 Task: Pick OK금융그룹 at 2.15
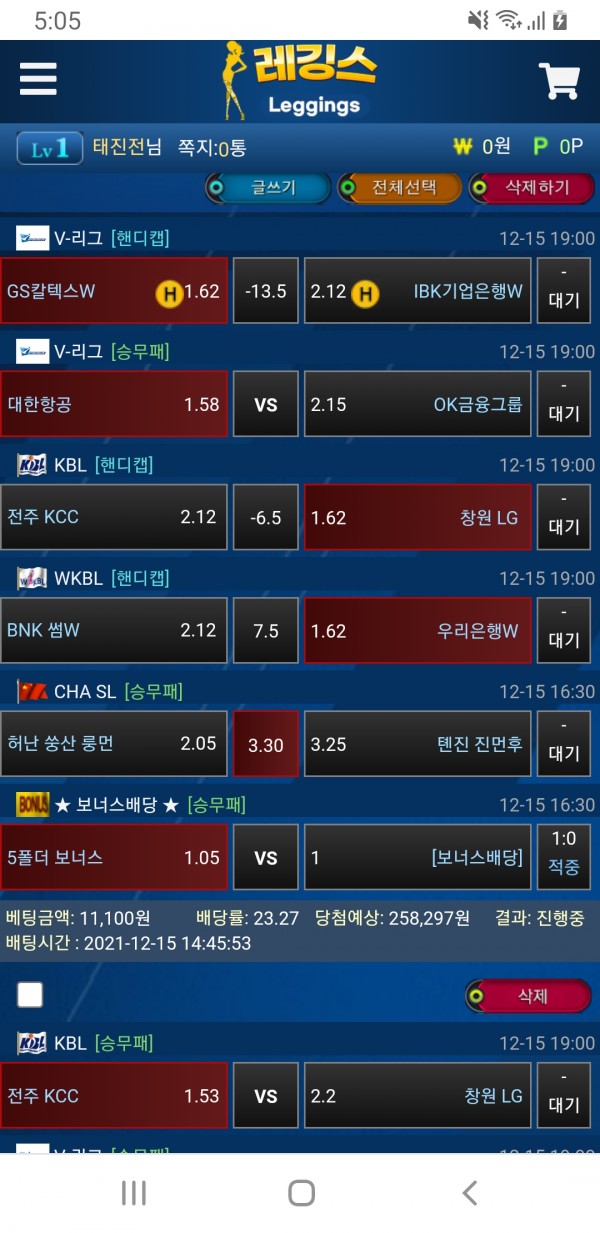click(x=417, y=404)
